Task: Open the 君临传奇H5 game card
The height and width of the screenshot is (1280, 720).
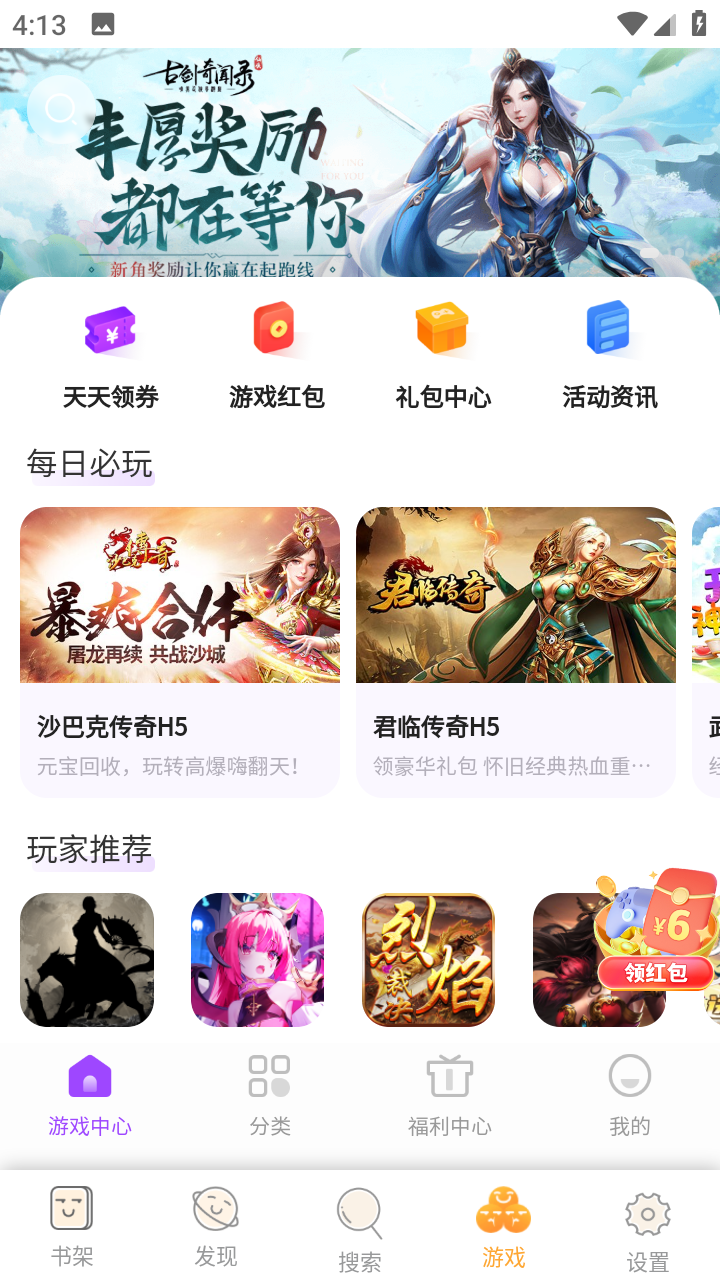Action: [x=516, y=651]
